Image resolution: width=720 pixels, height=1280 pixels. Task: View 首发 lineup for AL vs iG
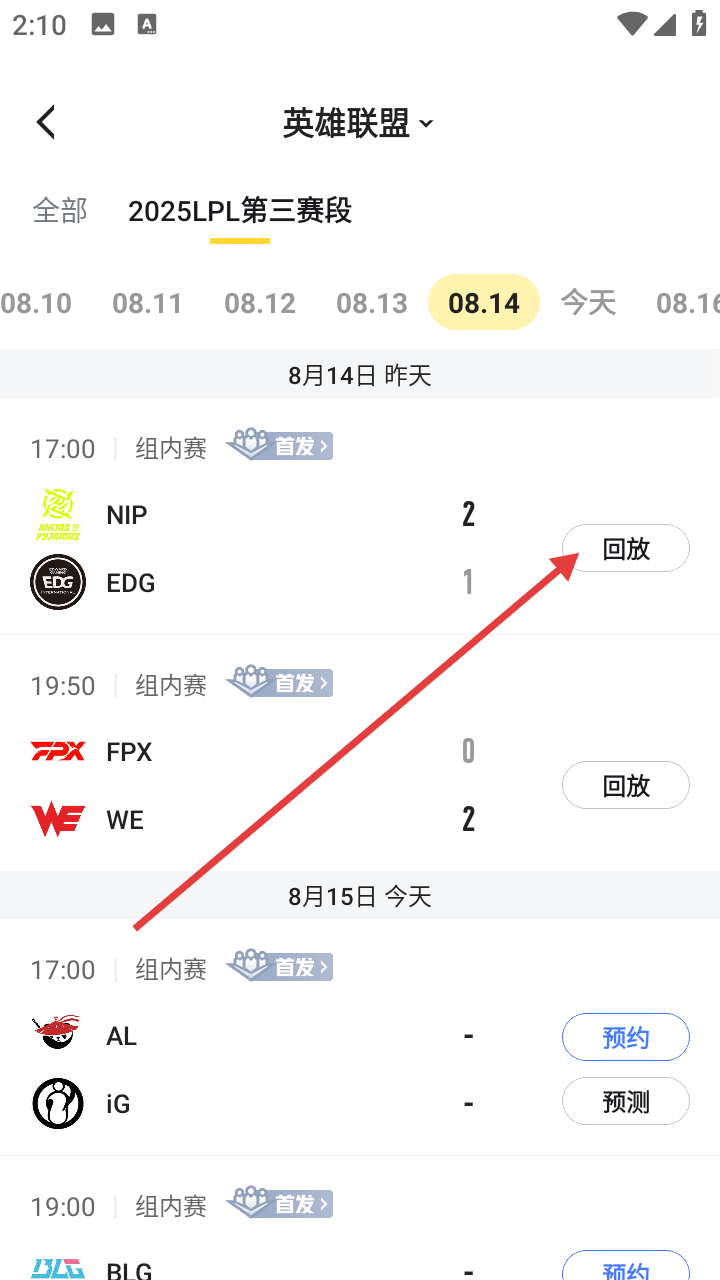pyautogui.click(x=280, y=967)
